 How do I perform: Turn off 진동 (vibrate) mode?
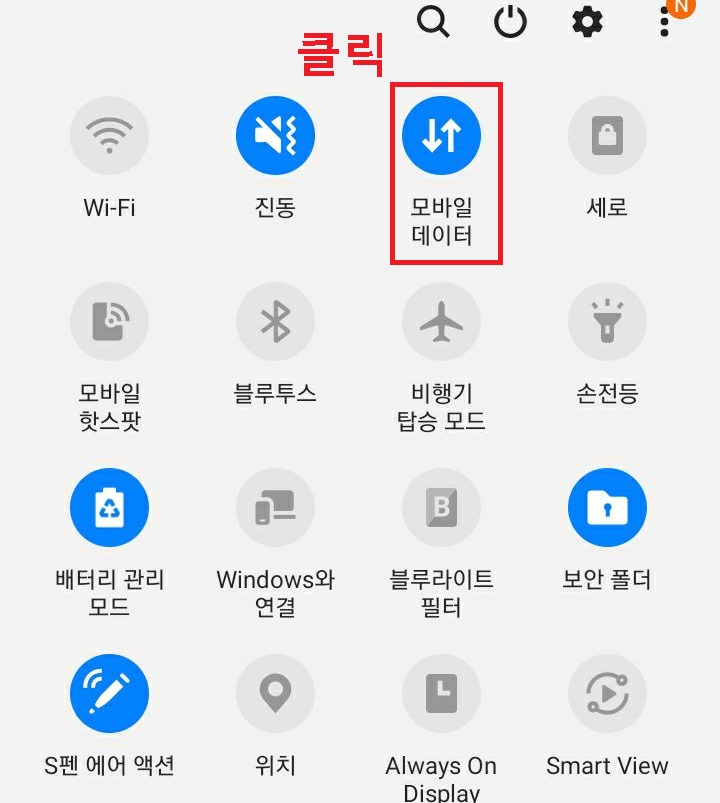pyautogui.click(x=276, y=135)
